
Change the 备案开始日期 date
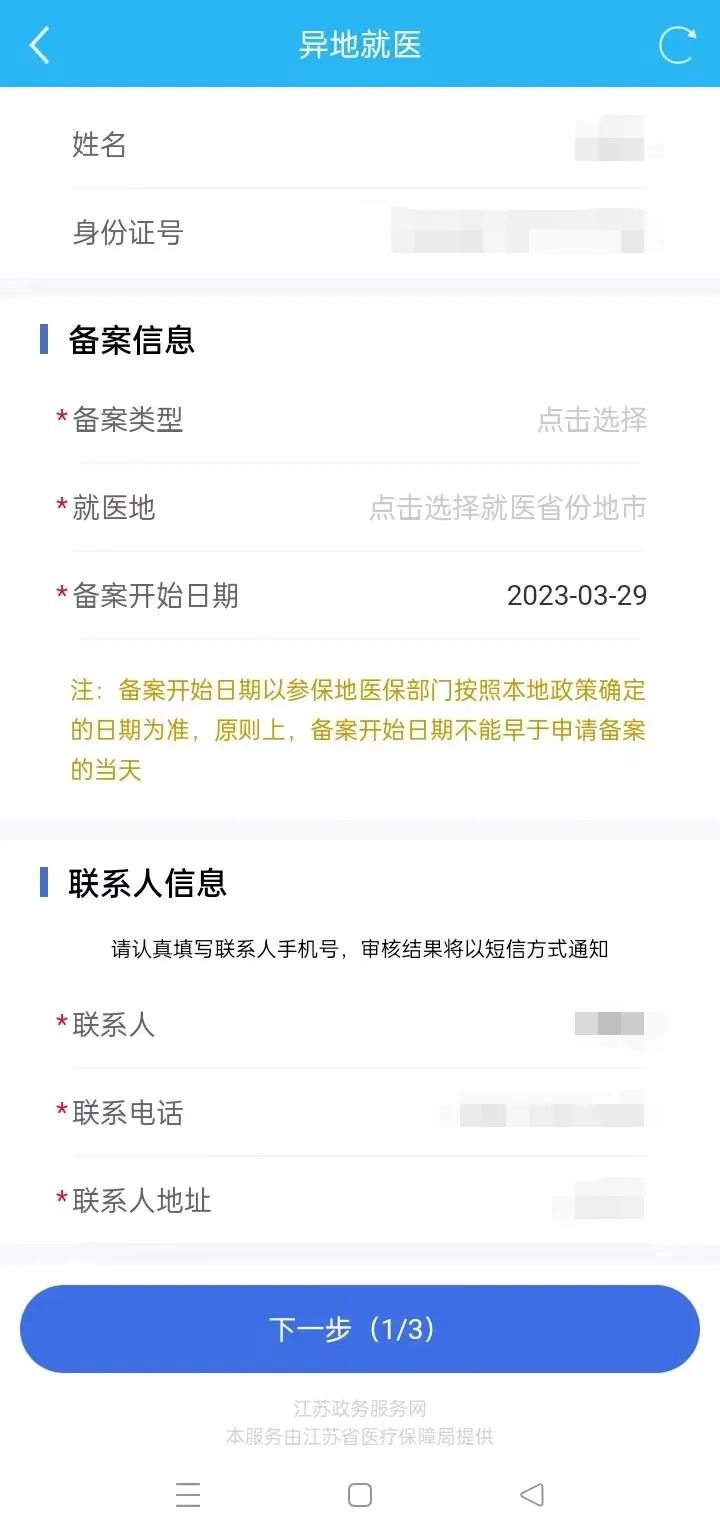tap(576, 596)
